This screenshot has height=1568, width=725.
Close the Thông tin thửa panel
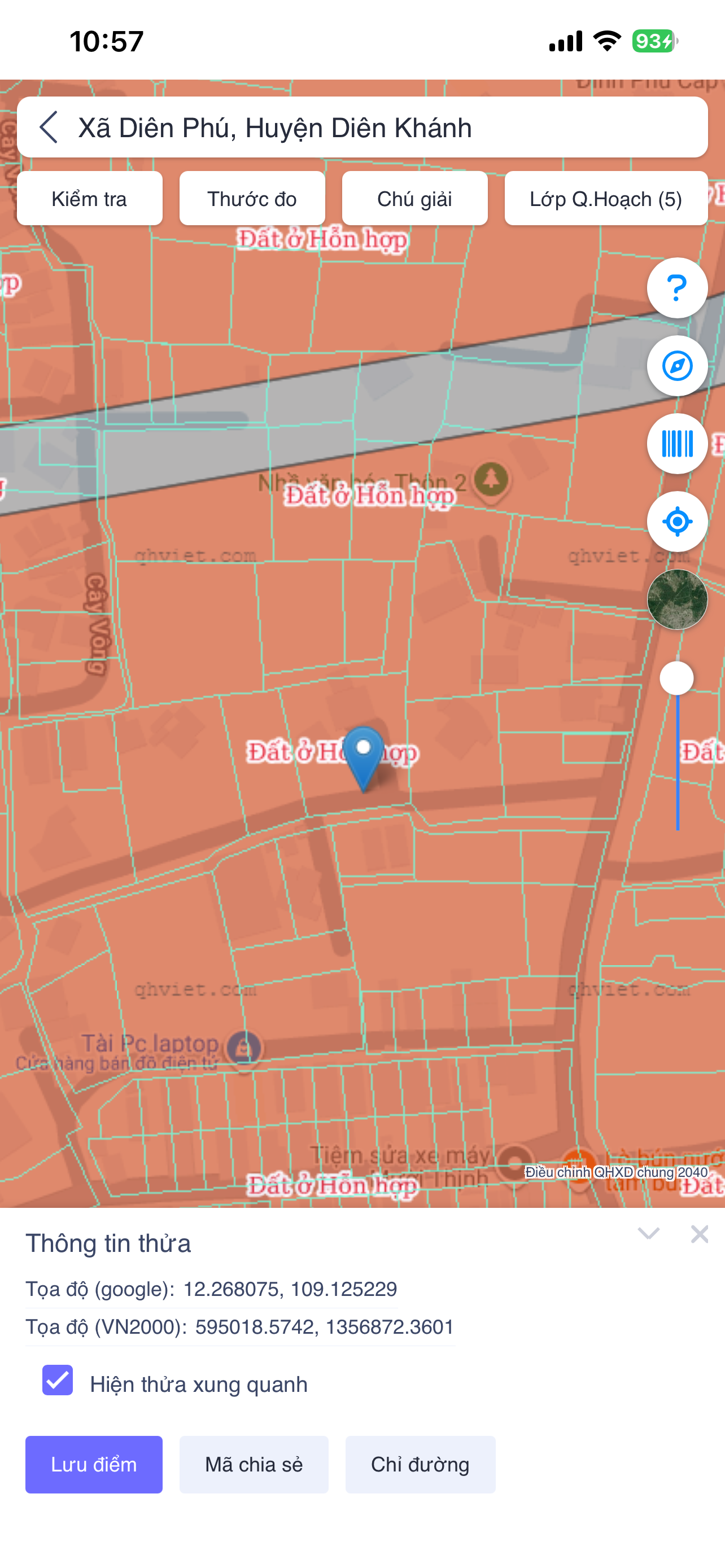[x=700, y=1234]
